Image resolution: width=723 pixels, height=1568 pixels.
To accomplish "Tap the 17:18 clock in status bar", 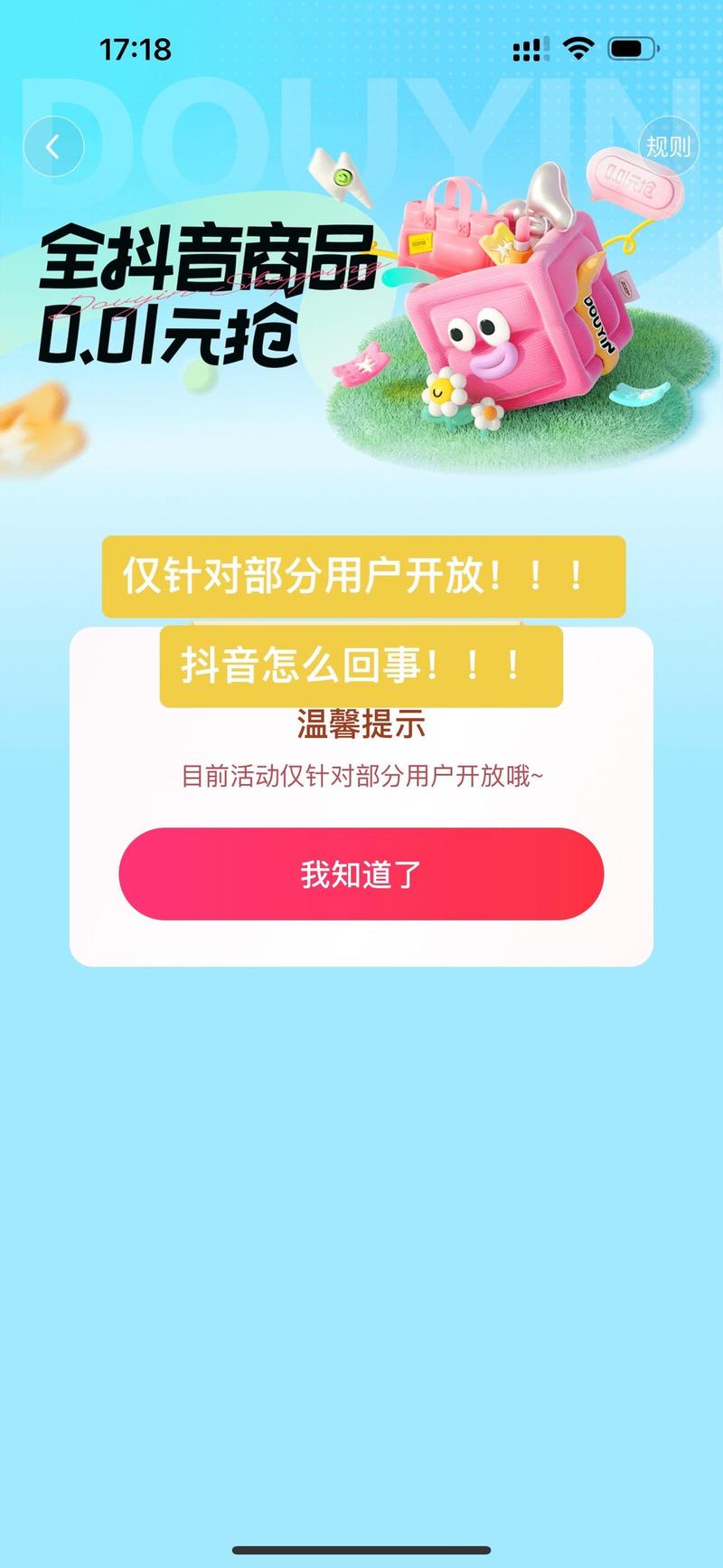I will (136, 50).
